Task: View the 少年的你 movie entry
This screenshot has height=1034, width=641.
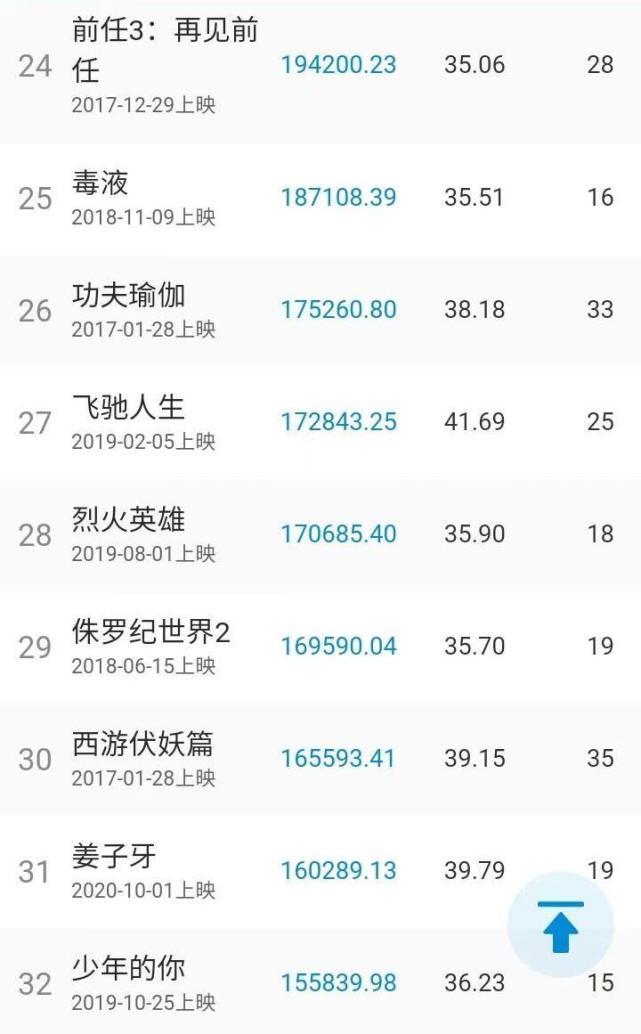Action: tap(129, 969)
